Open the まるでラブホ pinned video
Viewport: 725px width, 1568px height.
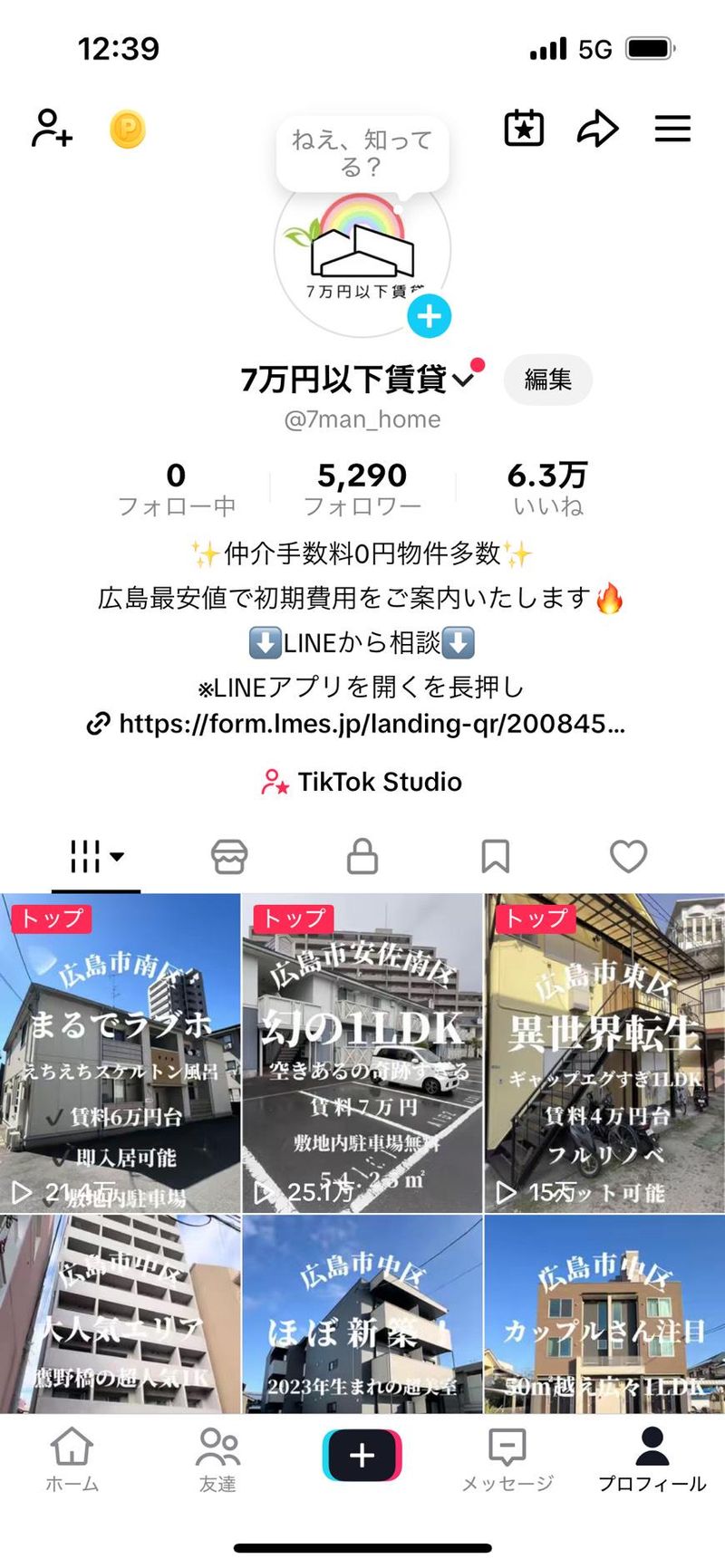(120, 1053)
